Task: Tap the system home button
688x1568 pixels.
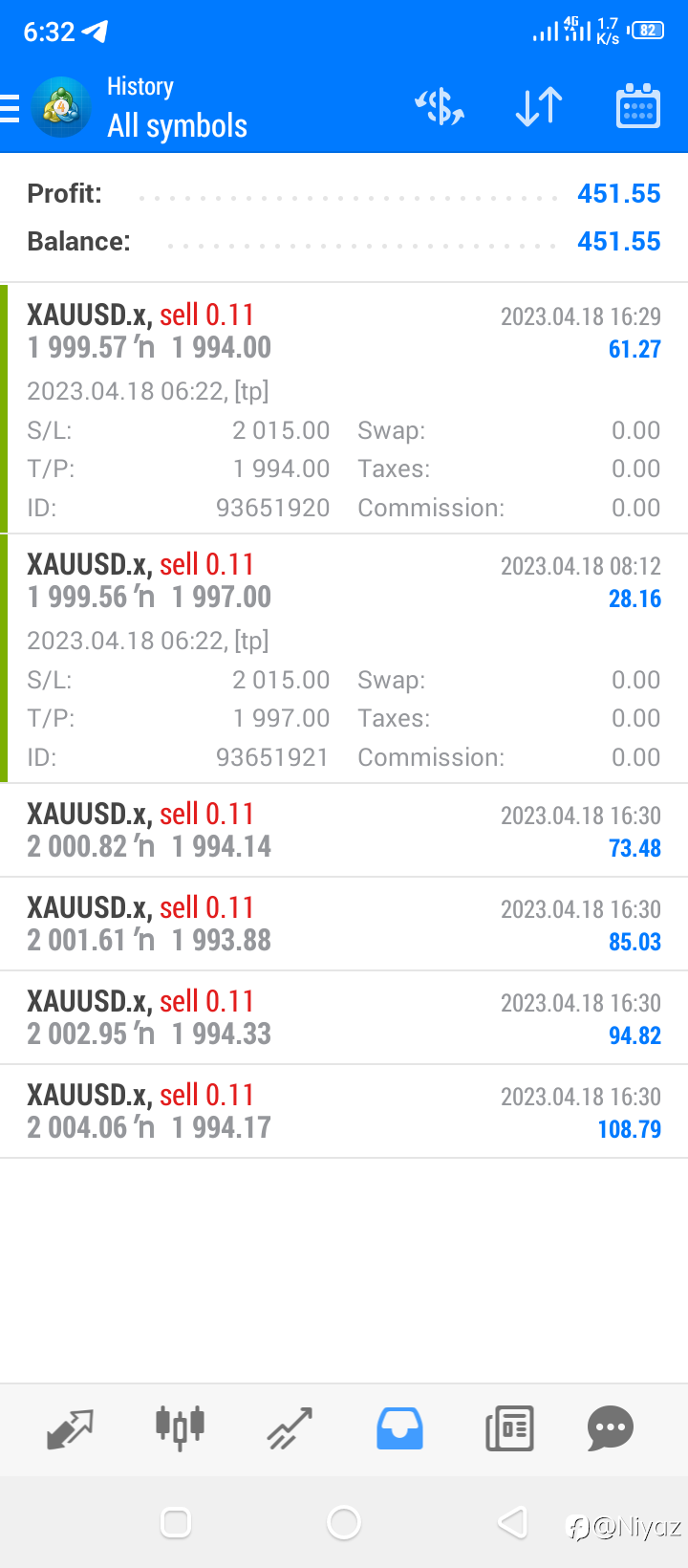Action: pyautogui.click(x=344, y=1522)
